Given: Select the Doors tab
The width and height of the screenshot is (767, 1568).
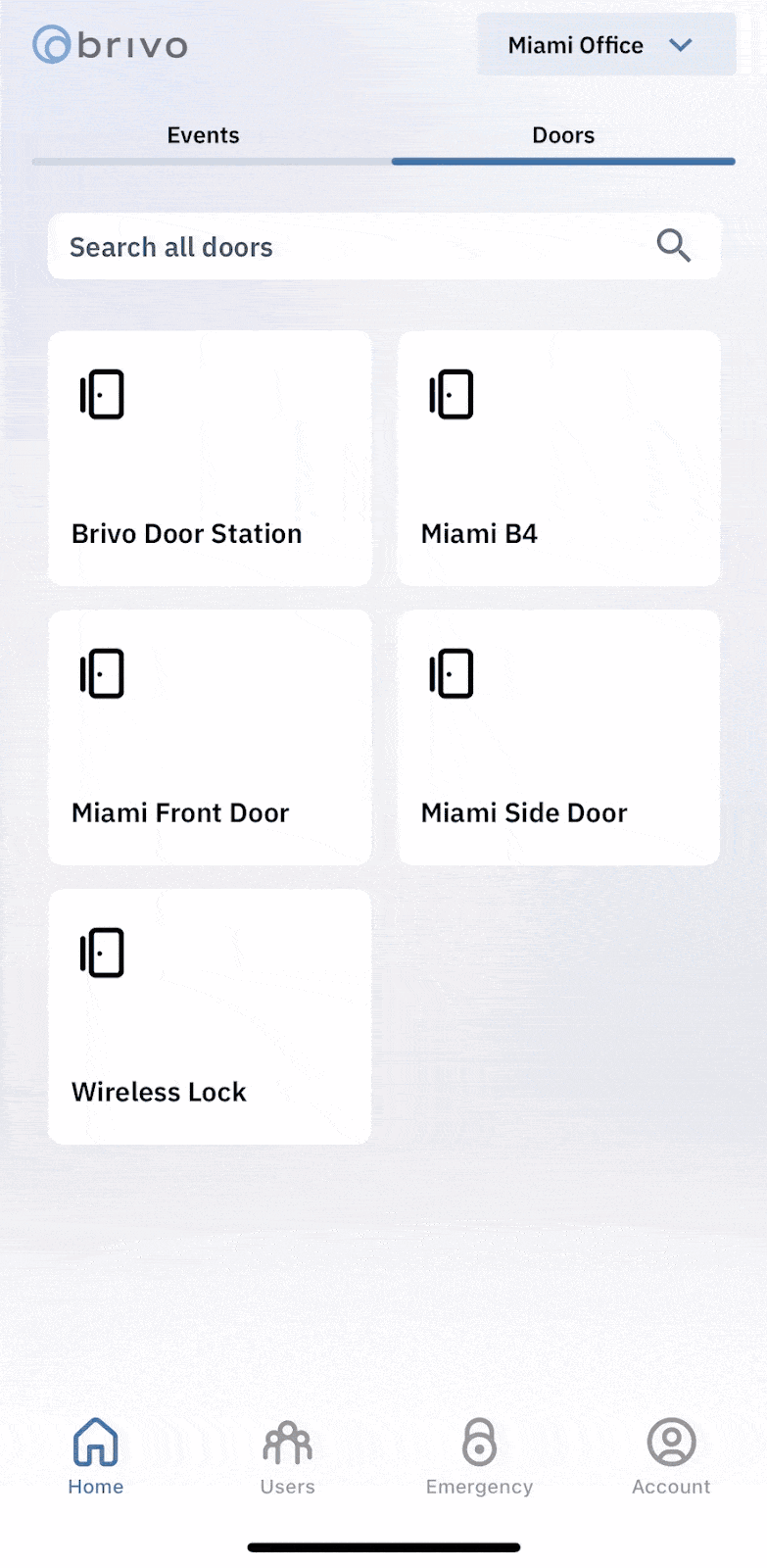Looking at the screenshot, I should (x=563, y=135).
